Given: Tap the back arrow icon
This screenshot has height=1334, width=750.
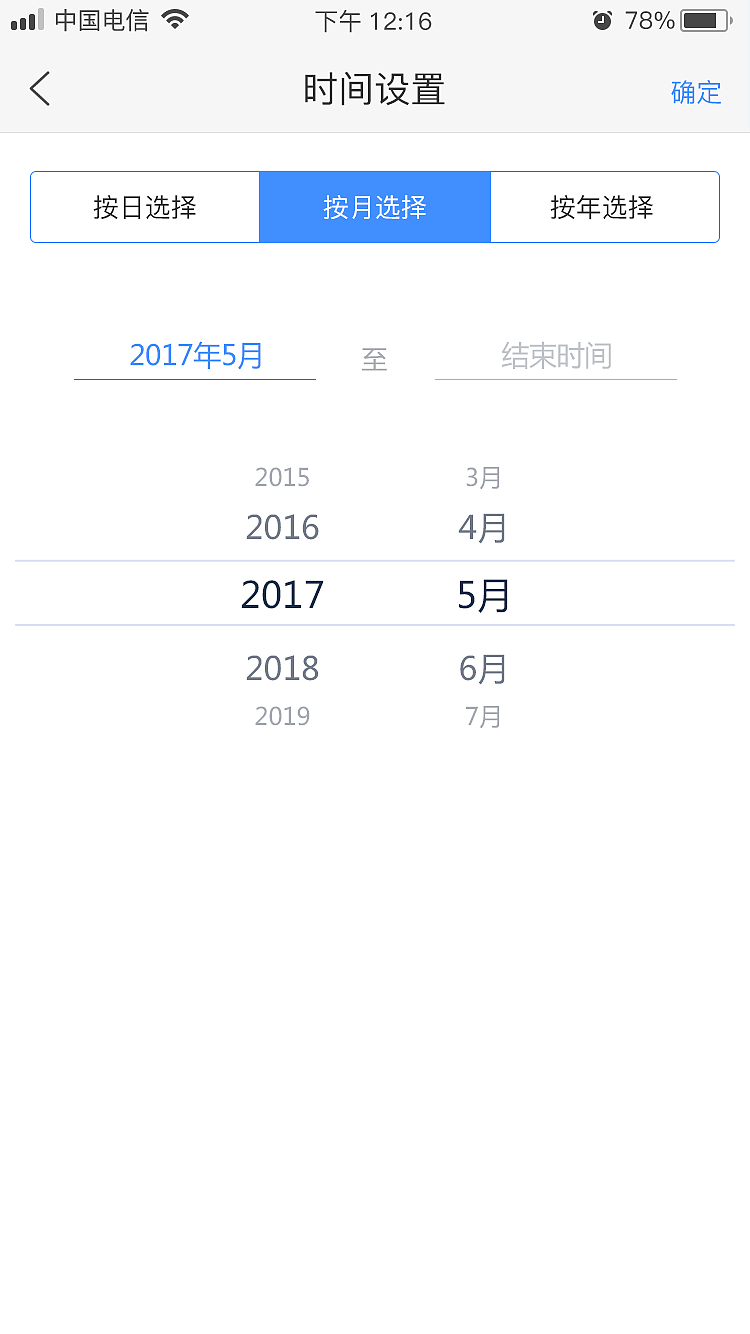Looking at the screenshot, I should tap(40, 88).
